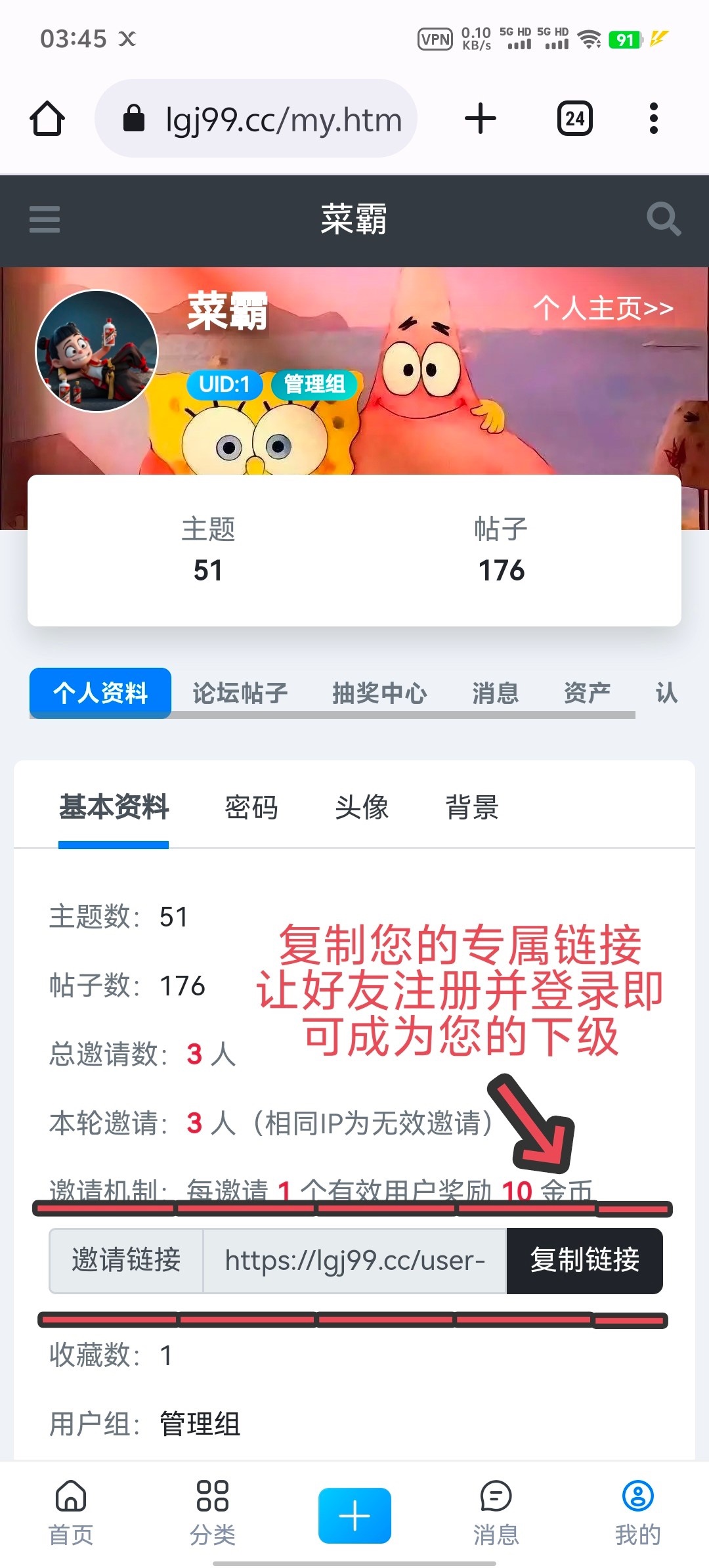Open the 密码 settings tab
The height and width of the screenshot is (1568, 709).
point(251,808)
